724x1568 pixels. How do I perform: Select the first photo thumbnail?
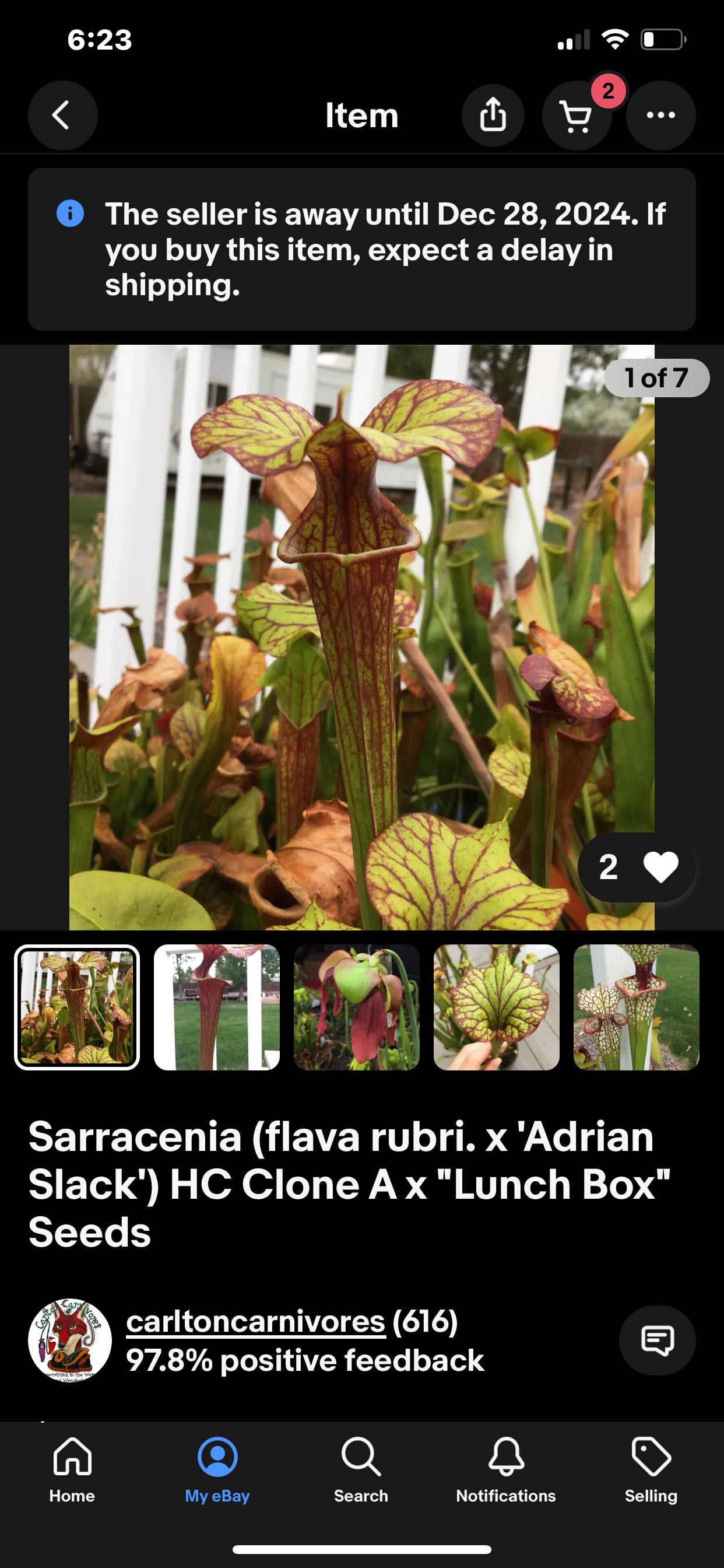coord(78,1007)
